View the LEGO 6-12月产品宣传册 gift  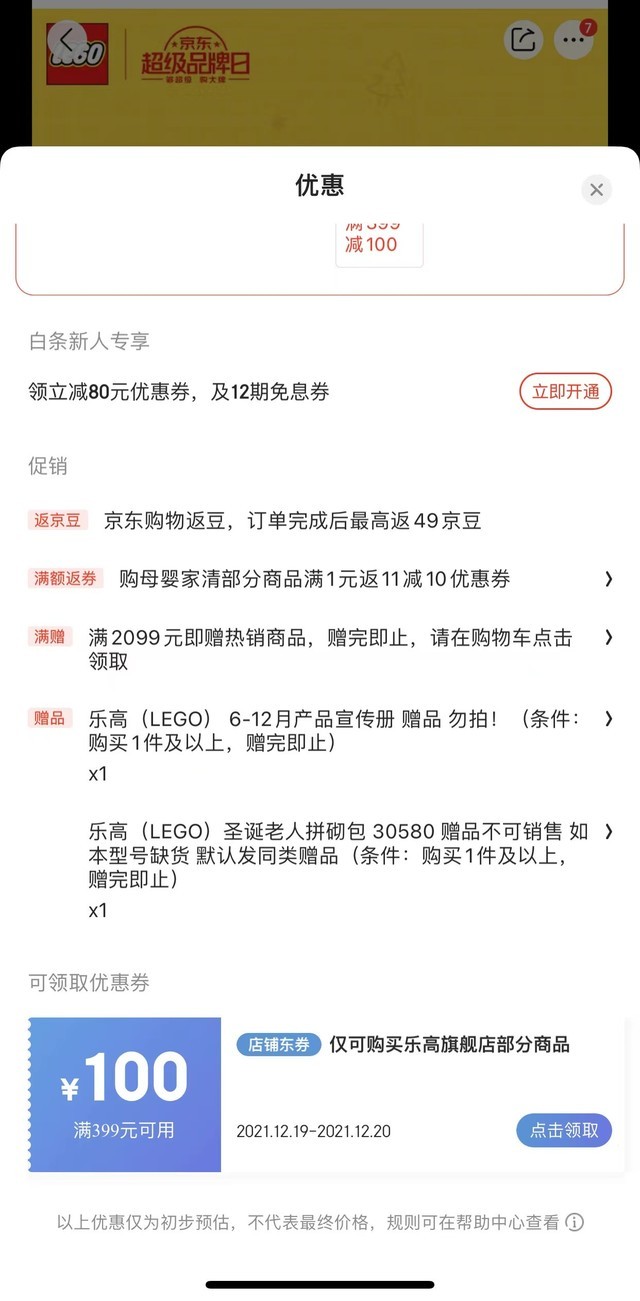click(608, 719)
